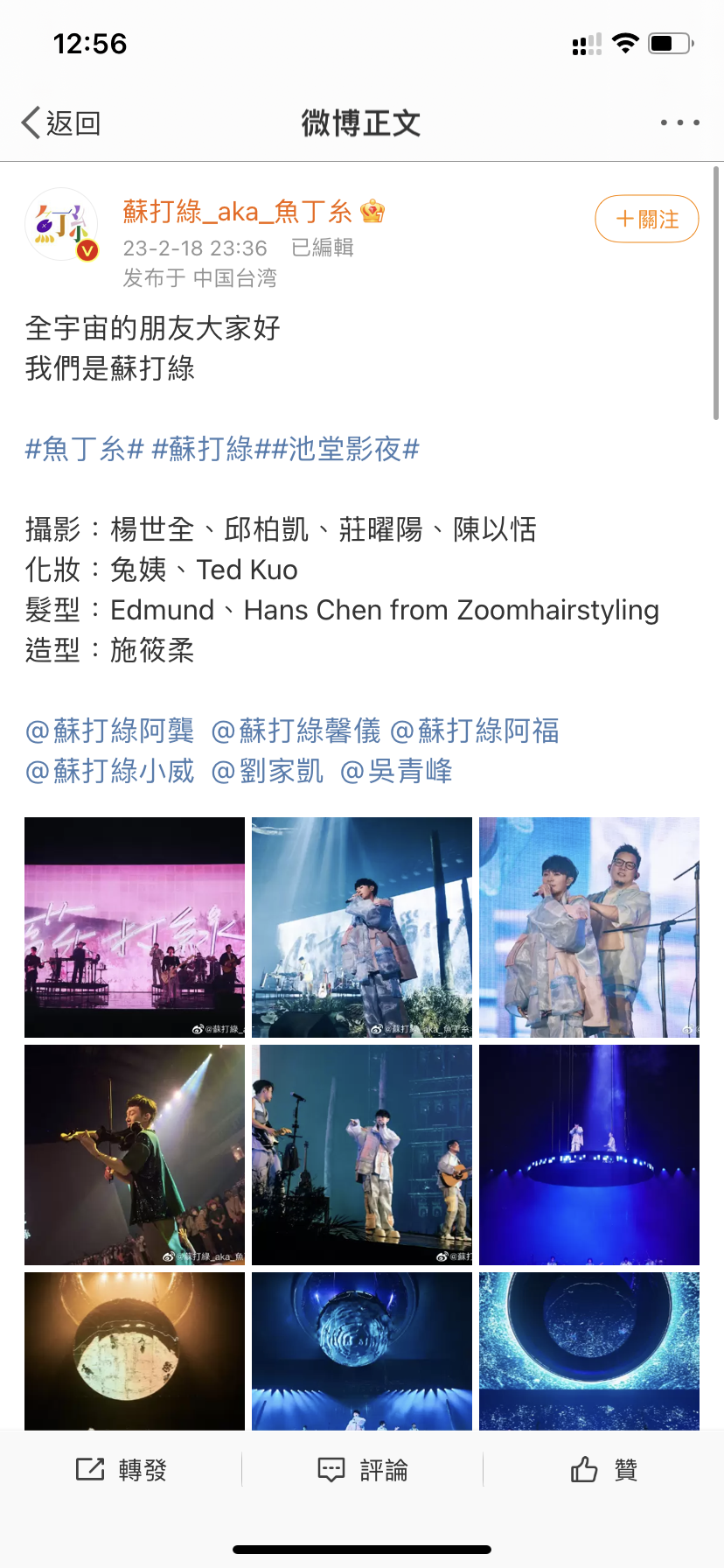This screenshot has height=1568, width=724.
Task: Follow the account with +關注
Action: coord(646,219)
